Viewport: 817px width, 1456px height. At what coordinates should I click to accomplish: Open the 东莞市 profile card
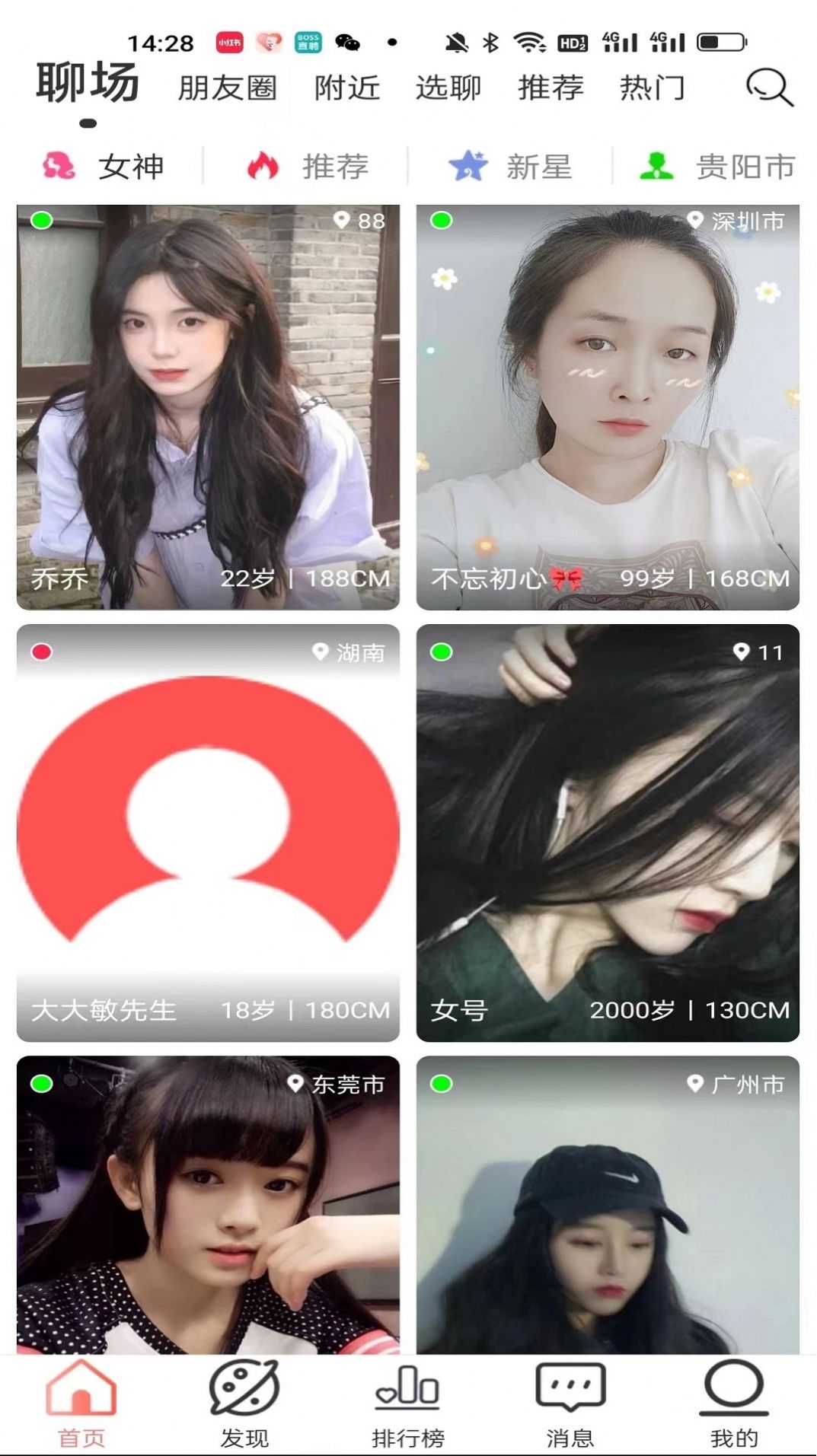pyautogui.click(x=208, y=1204)
